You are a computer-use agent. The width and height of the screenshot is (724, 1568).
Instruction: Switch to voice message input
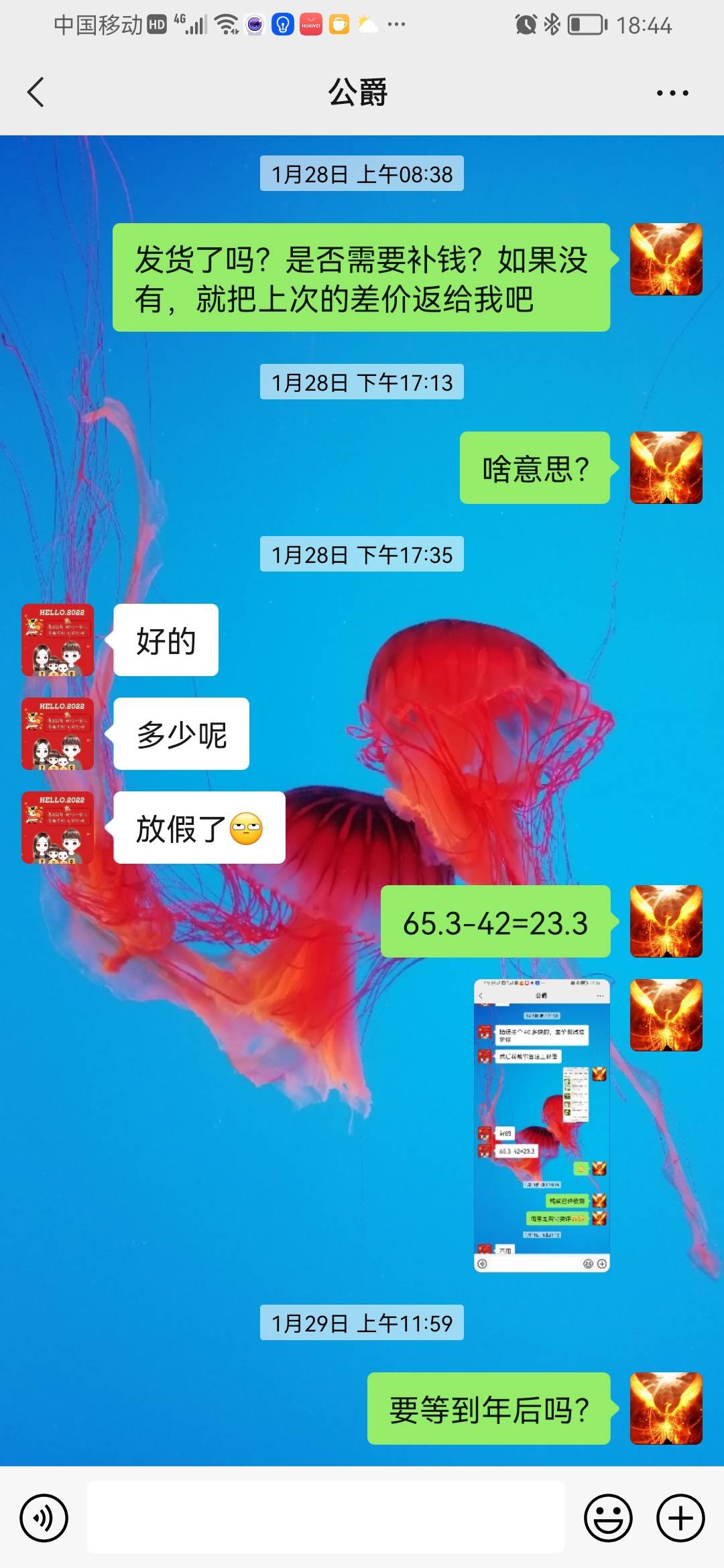pyautogui.click(x=44, y=1518)
